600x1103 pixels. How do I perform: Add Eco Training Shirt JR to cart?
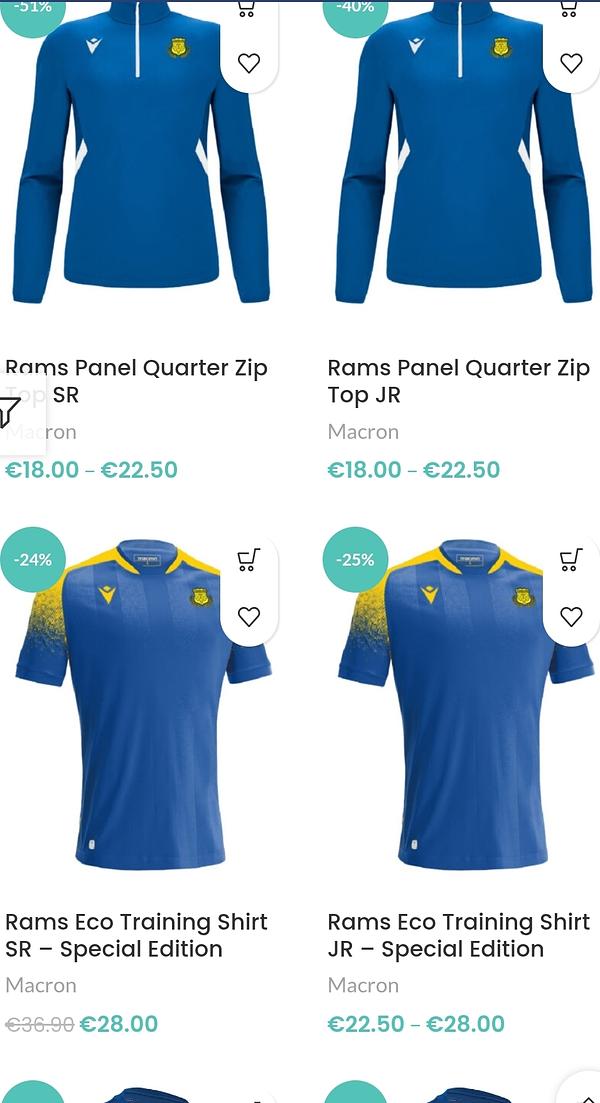[571, 560]
